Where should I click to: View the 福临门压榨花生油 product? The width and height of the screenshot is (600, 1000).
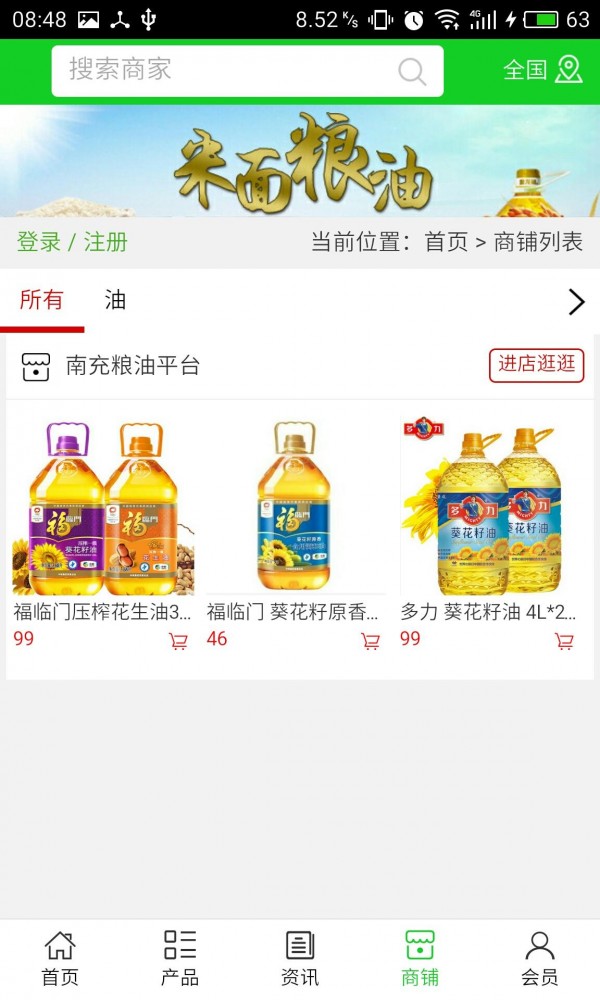tap(102, 510)
